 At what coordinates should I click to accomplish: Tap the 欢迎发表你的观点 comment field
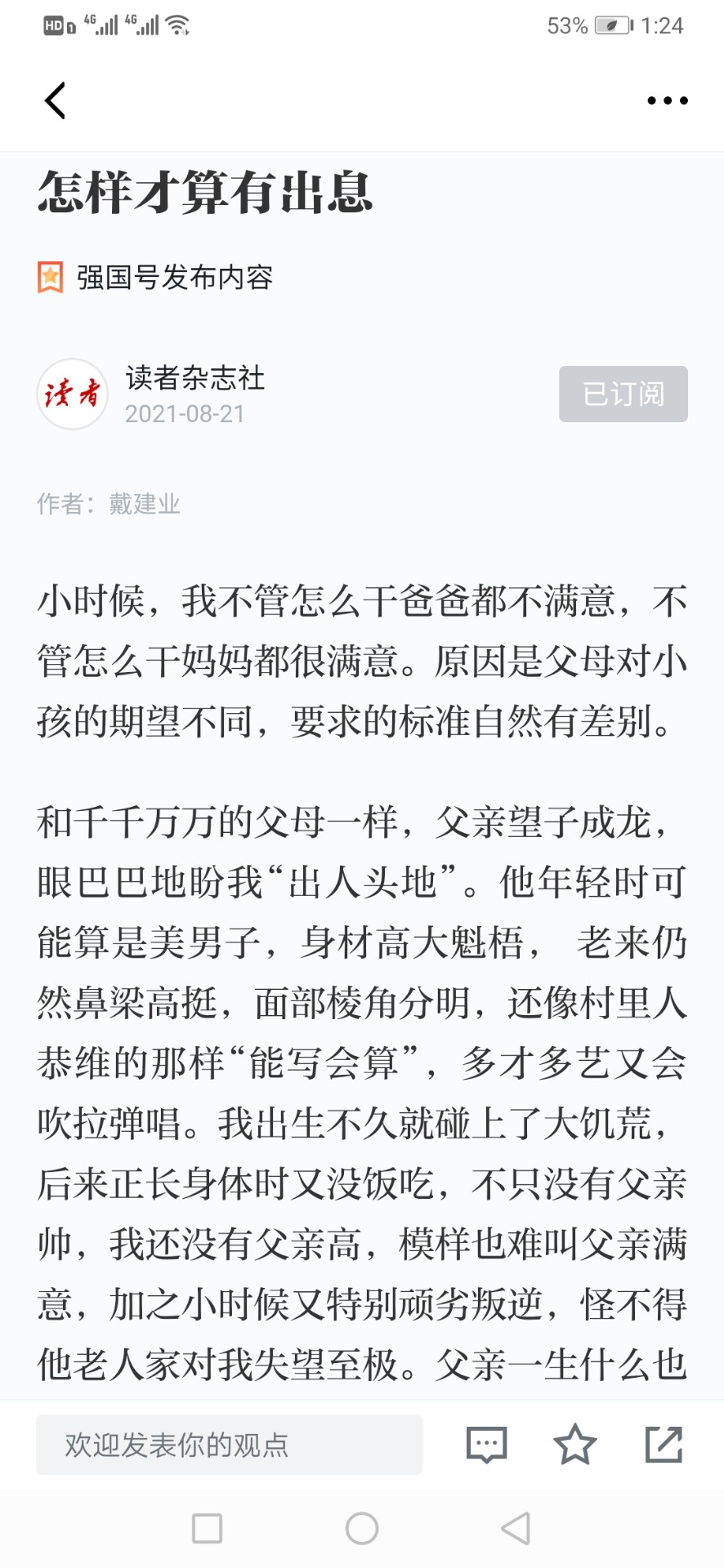click(229, 1445)
